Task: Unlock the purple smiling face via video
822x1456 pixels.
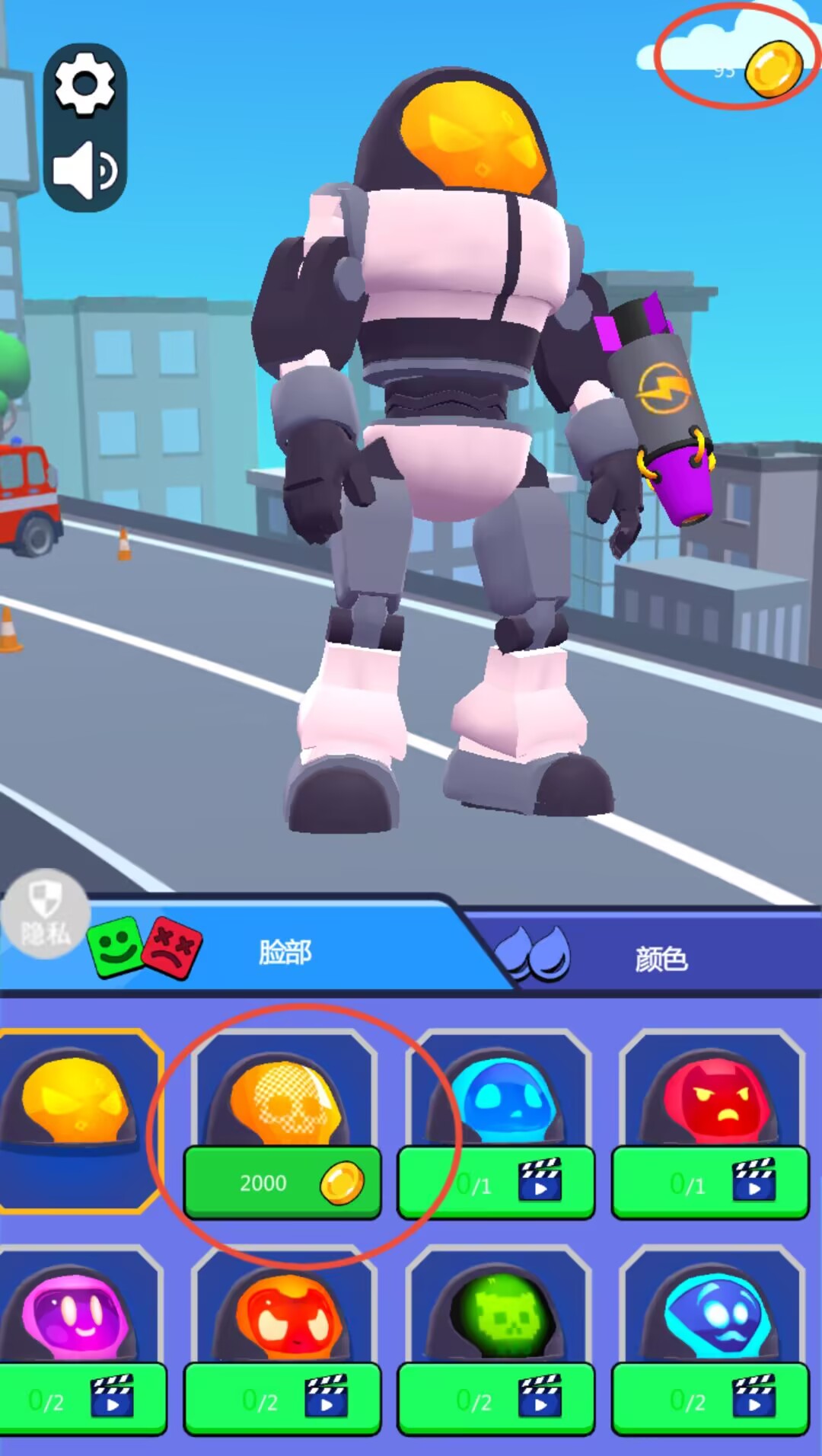Action: (81, 1398)
